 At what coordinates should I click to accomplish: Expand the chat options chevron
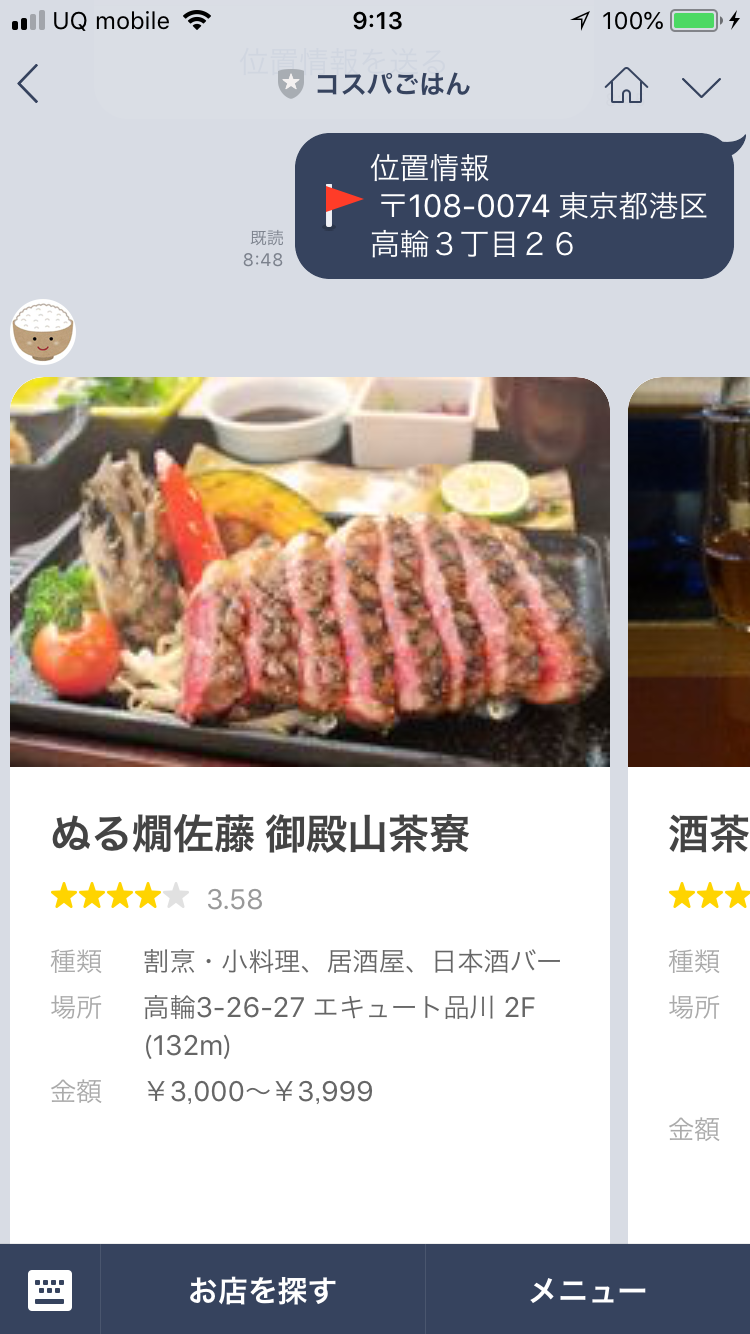click(x=701, y=86)
